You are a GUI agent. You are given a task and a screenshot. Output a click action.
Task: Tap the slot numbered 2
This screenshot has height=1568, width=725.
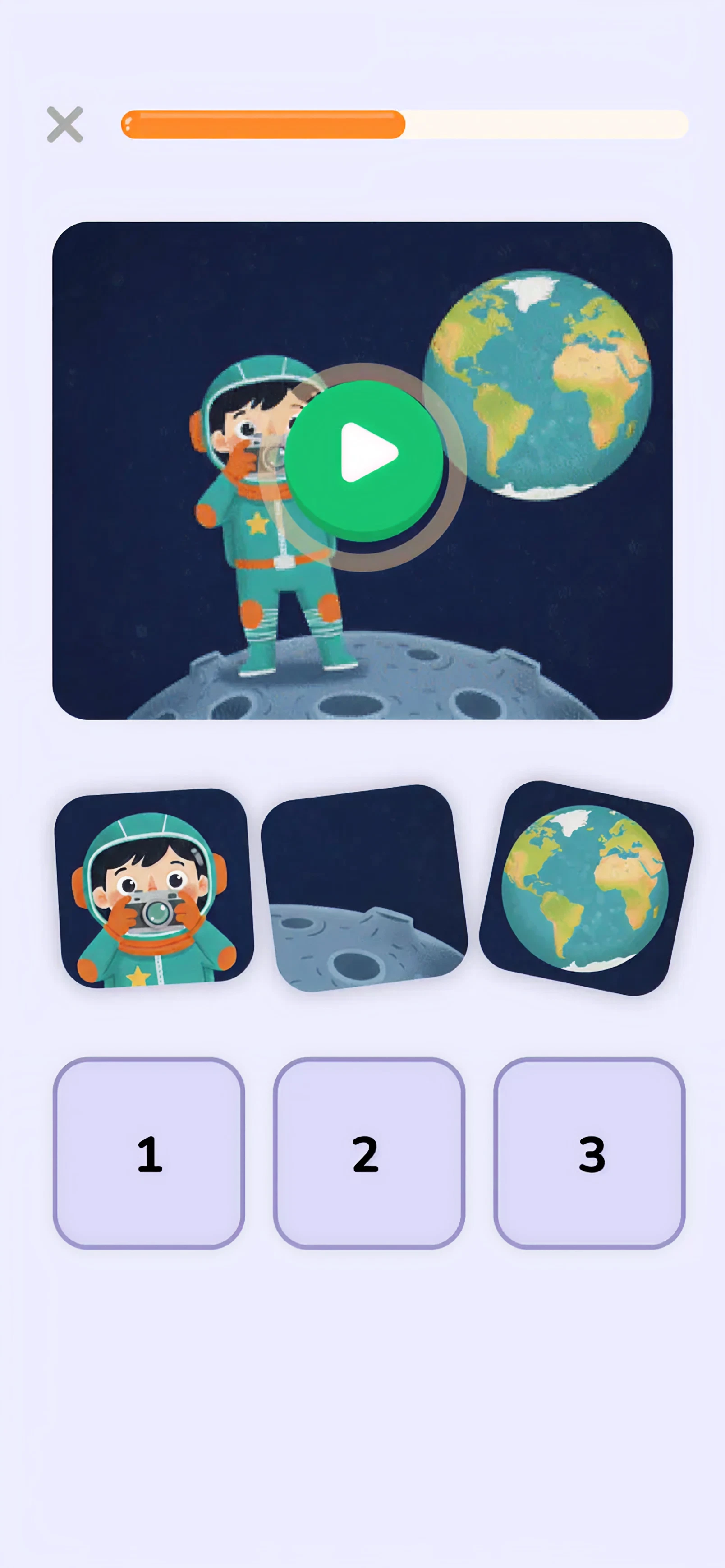(x=368, y=1153)
